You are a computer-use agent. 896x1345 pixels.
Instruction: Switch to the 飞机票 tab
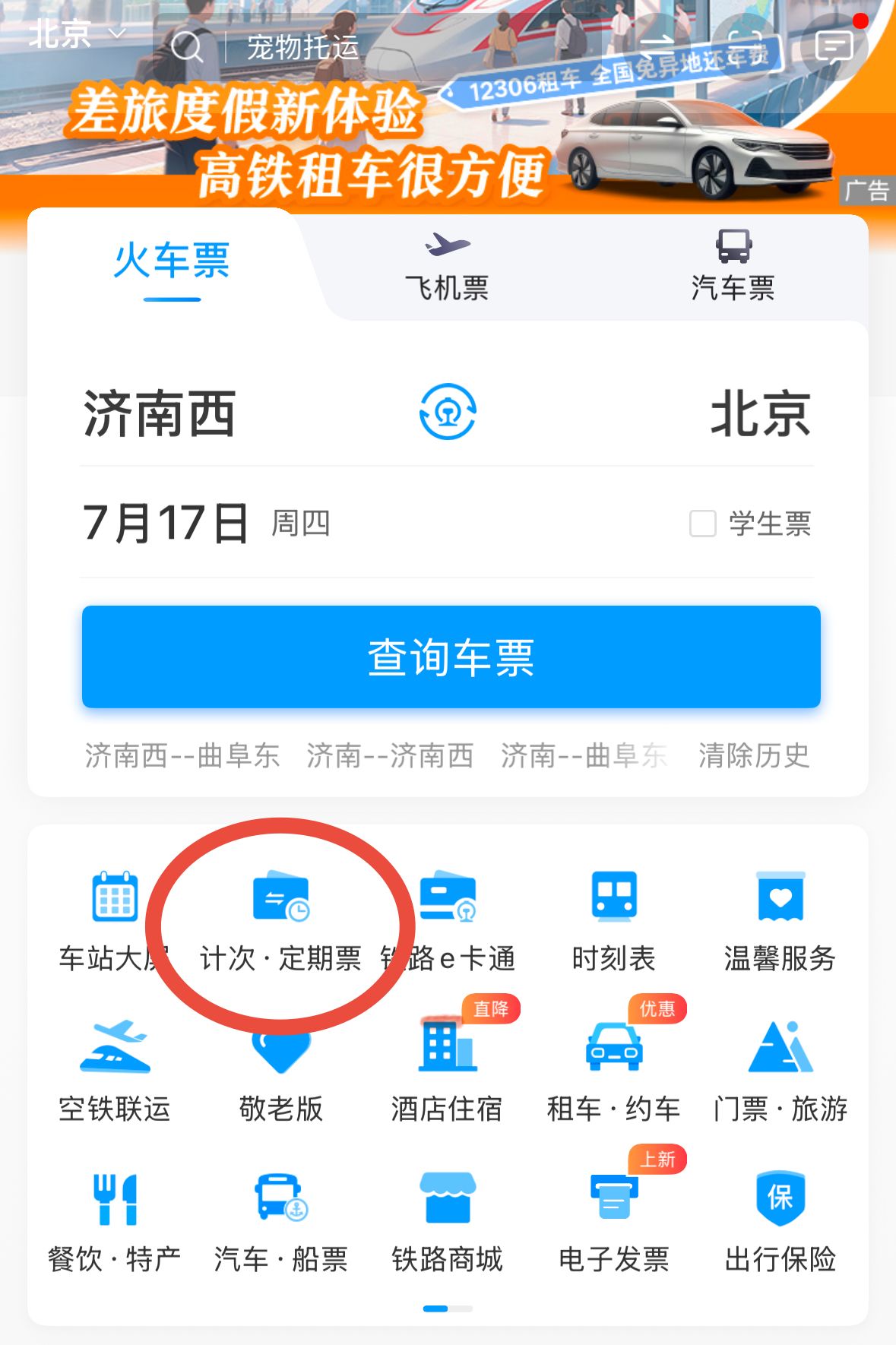pyautogui.click(x=446, y=267)
